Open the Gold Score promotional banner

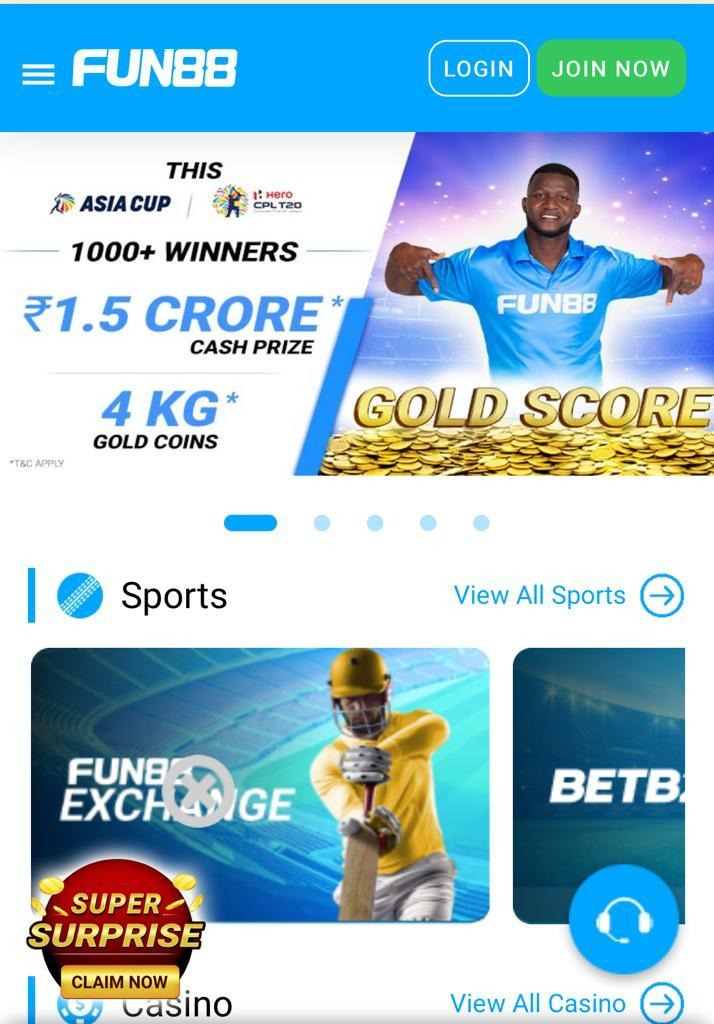(357, 304)
